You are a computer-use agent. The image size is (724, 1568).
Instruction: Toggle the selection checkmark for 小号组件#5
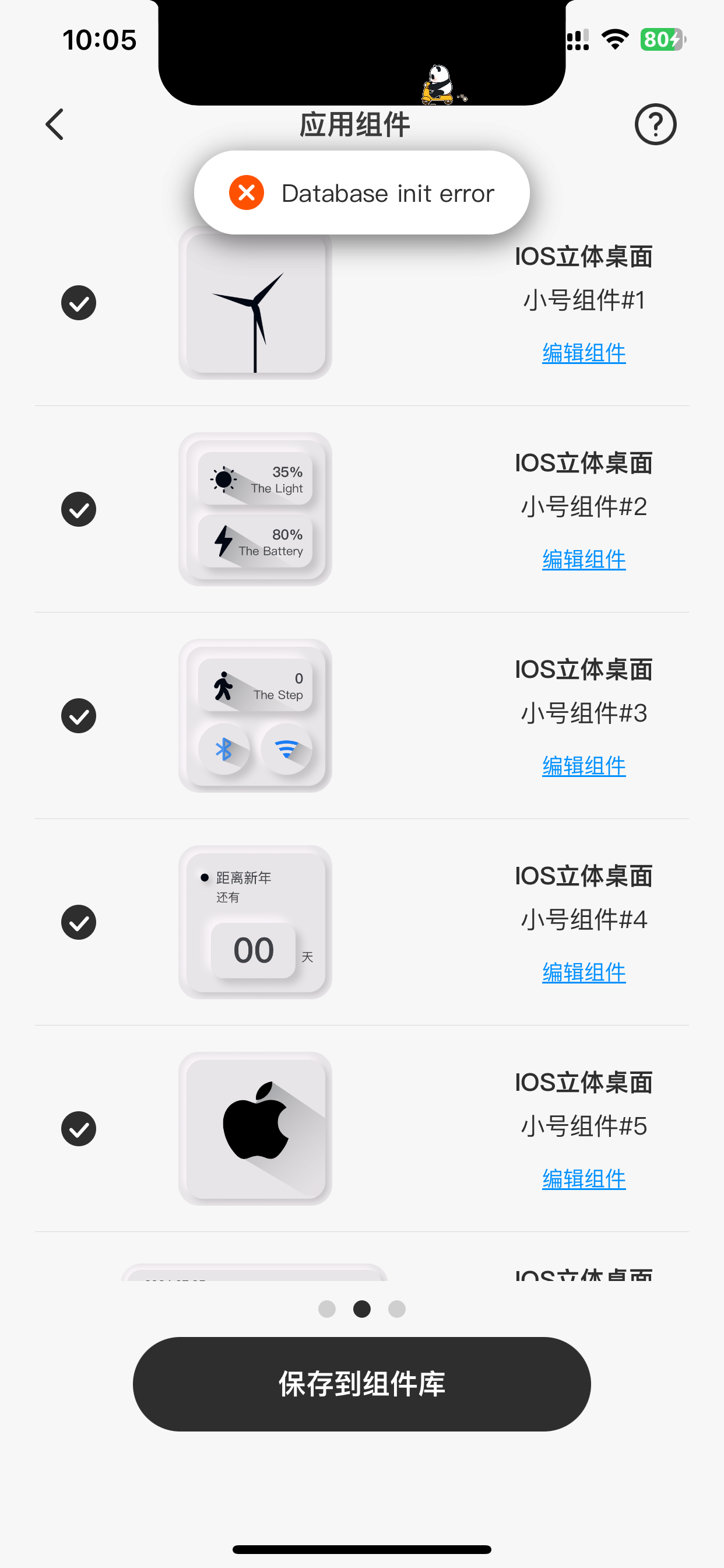point(79,1129)
